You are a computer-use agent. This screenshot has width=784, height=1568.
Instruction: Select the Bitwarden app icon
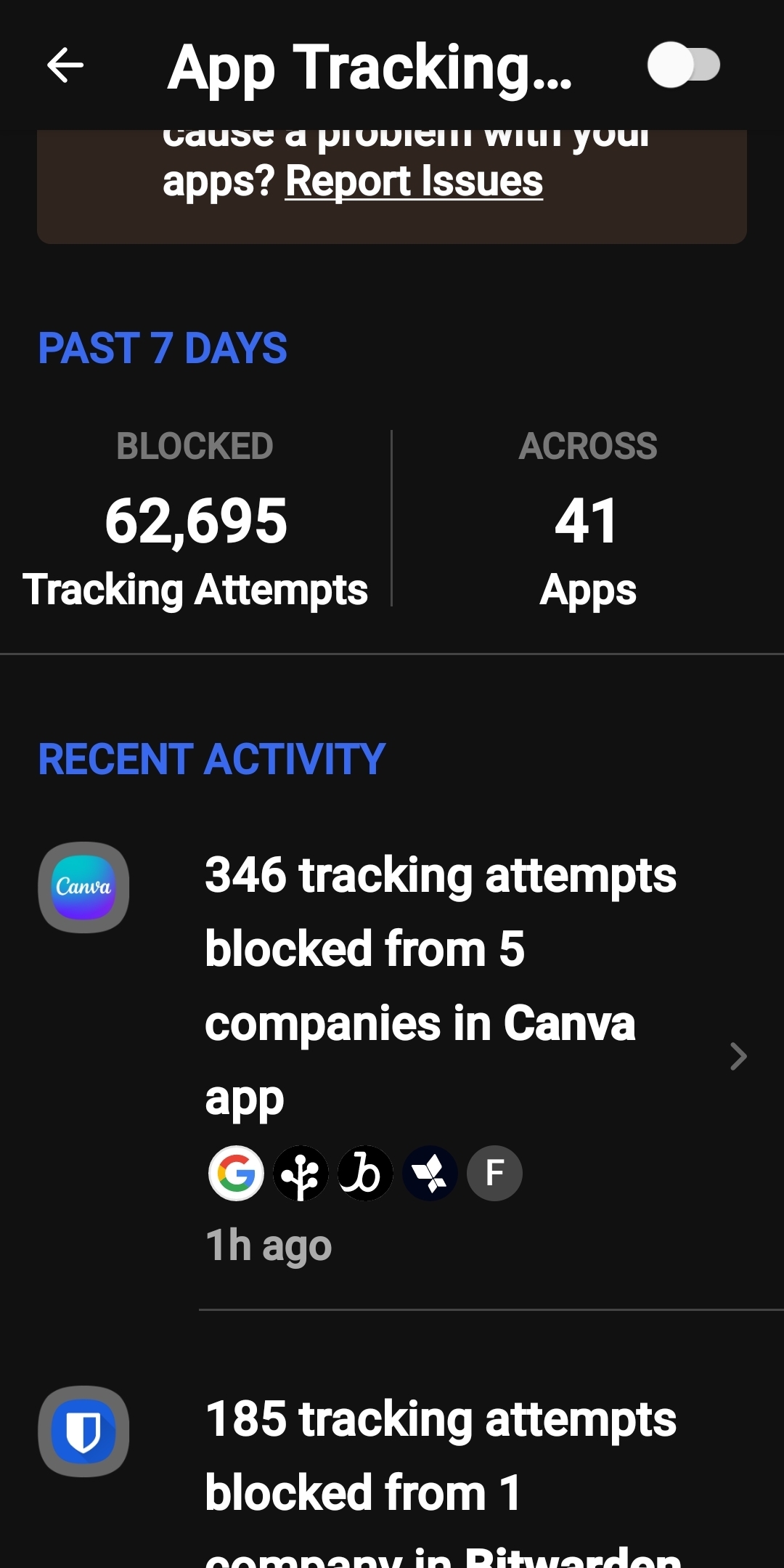[x=83, y=1432]
